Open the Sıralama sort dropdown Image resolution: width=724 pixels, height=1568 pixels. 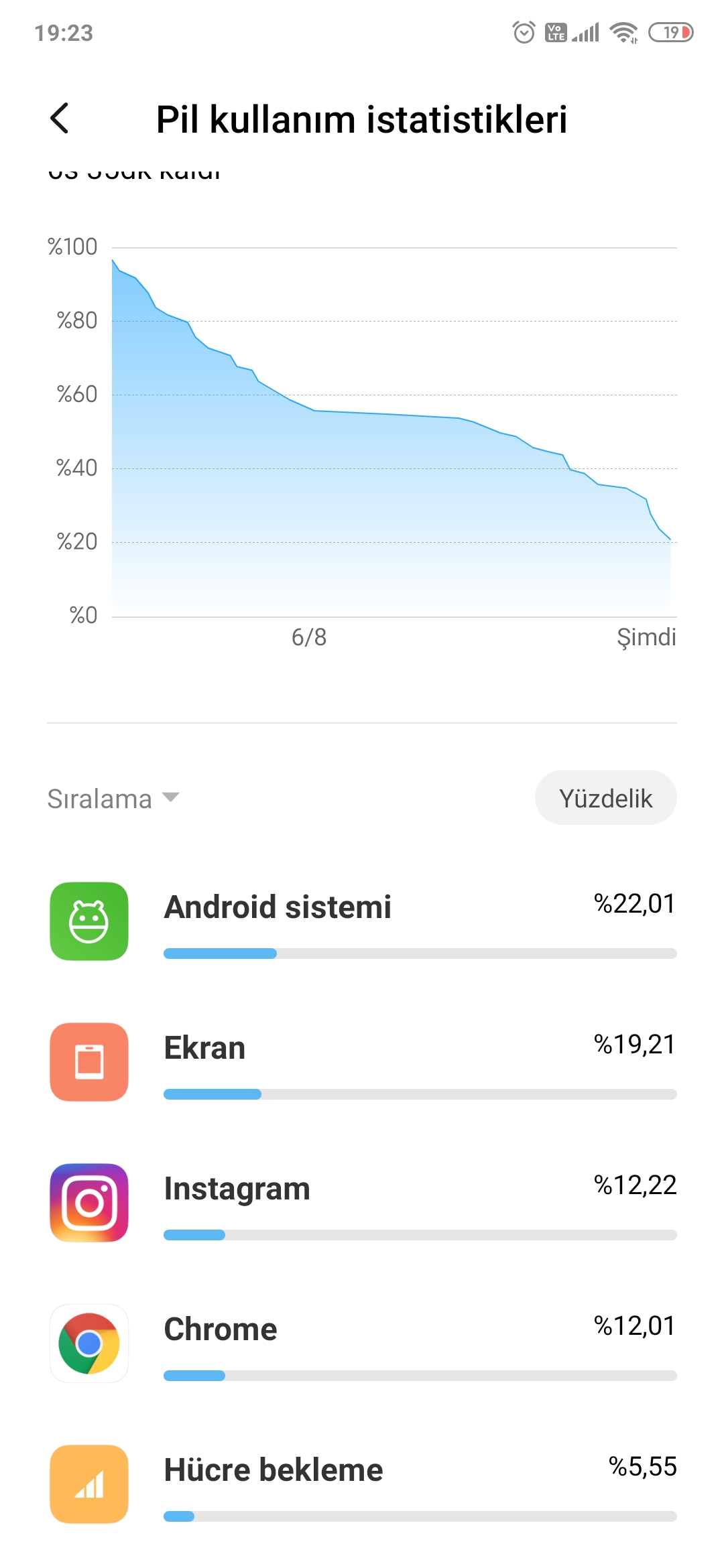point(113,799)
